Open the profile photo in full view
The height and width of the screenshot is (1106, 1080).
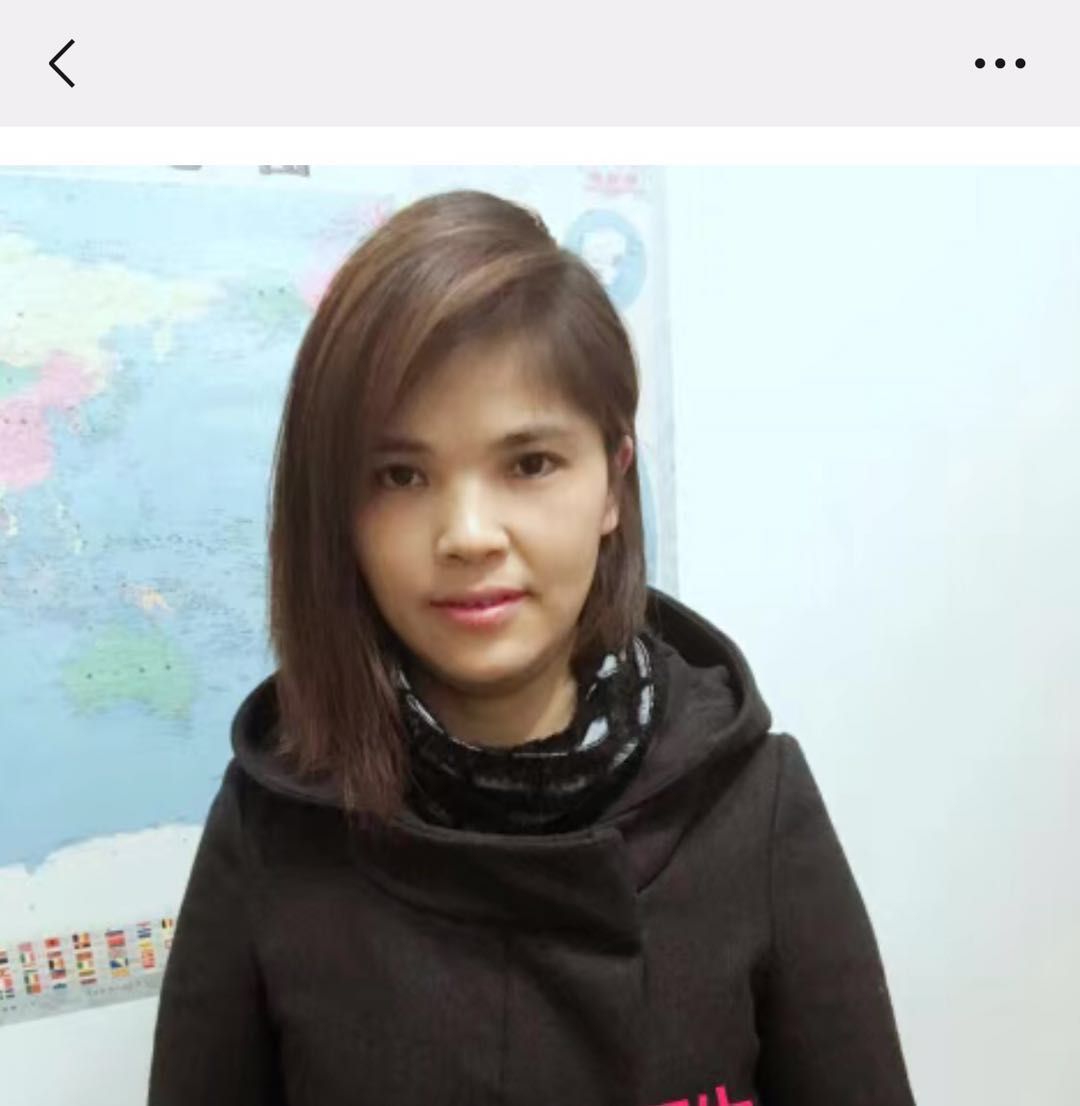[x=540, y=635]
